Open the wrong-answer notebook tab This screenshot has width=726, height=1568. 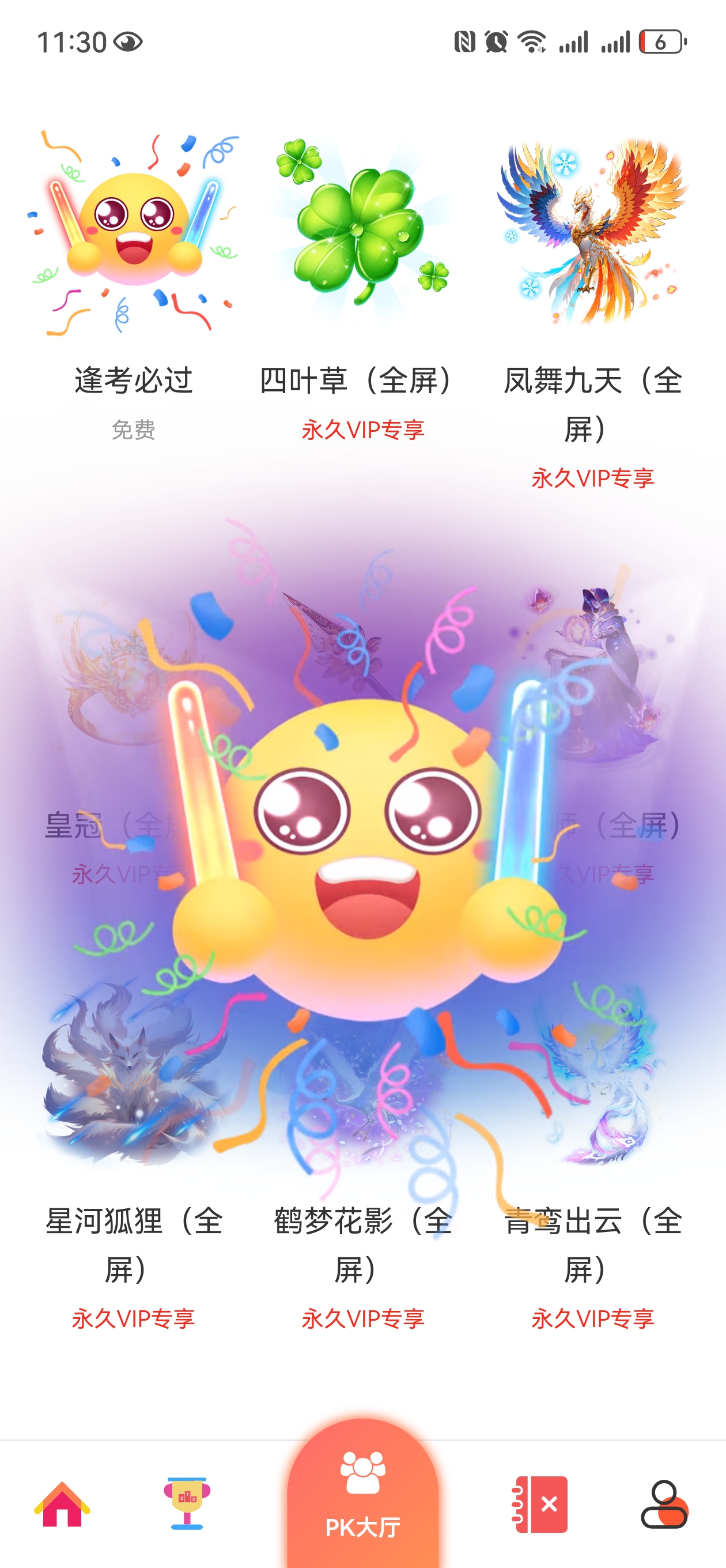point(540,1504)
